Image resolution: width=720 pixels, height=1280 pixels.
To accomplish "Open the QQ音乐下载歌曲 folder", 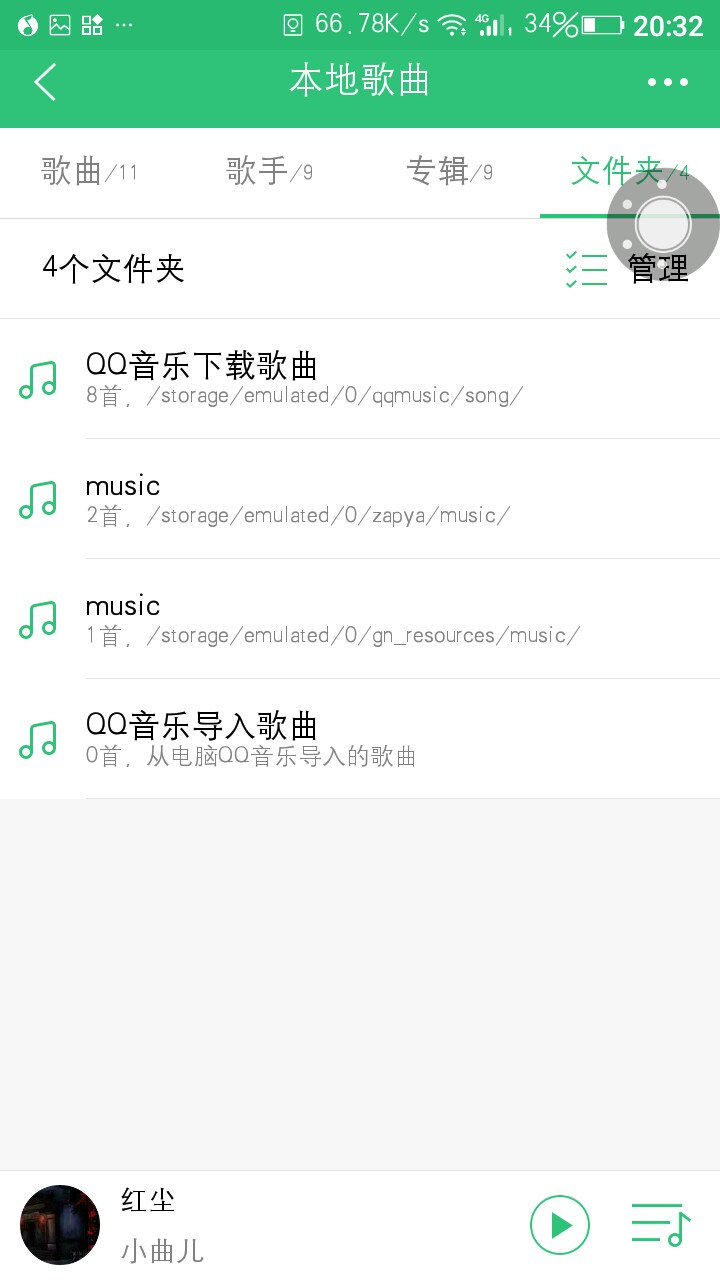I will (x=360, y=379).
